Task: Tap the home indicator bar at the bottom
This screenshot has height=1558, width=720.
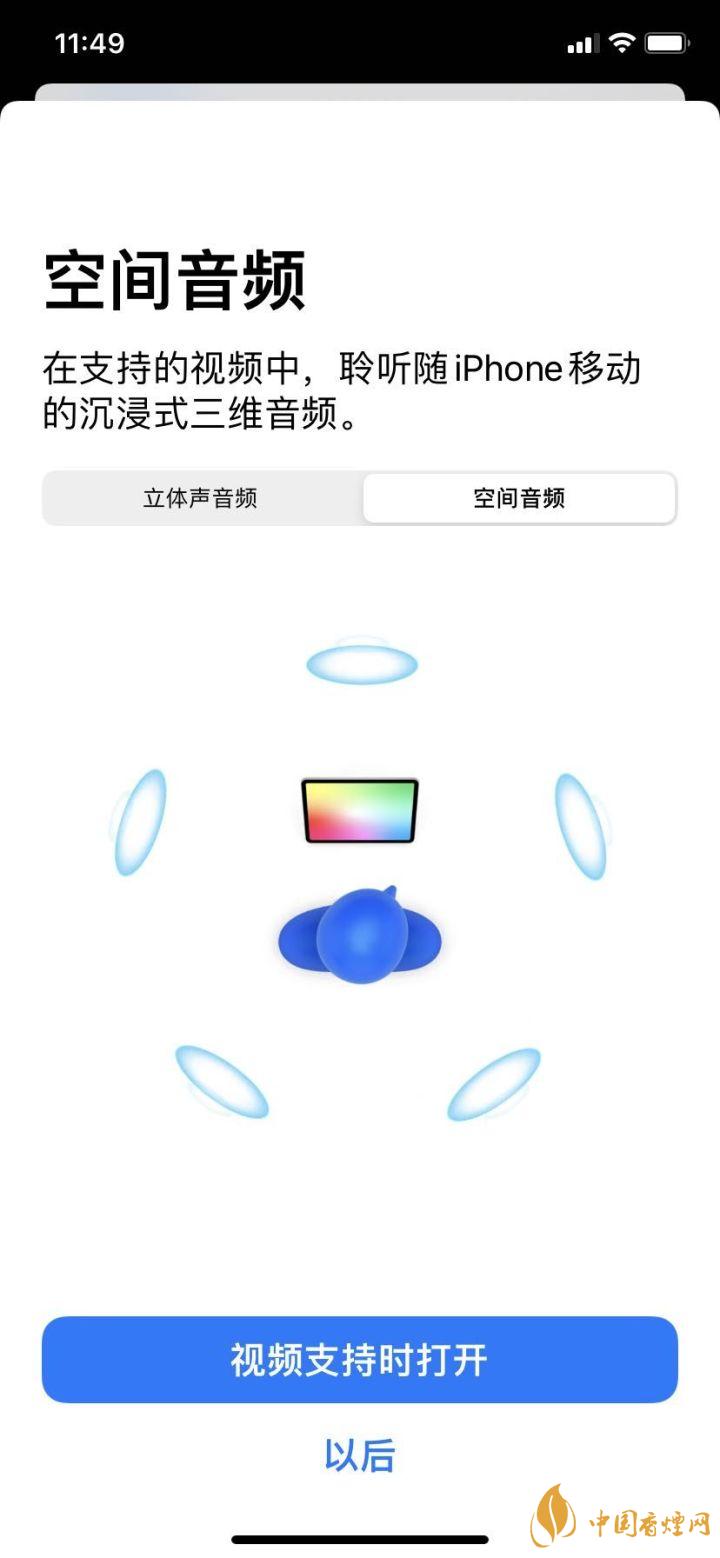Action: tap(360, 1539)
